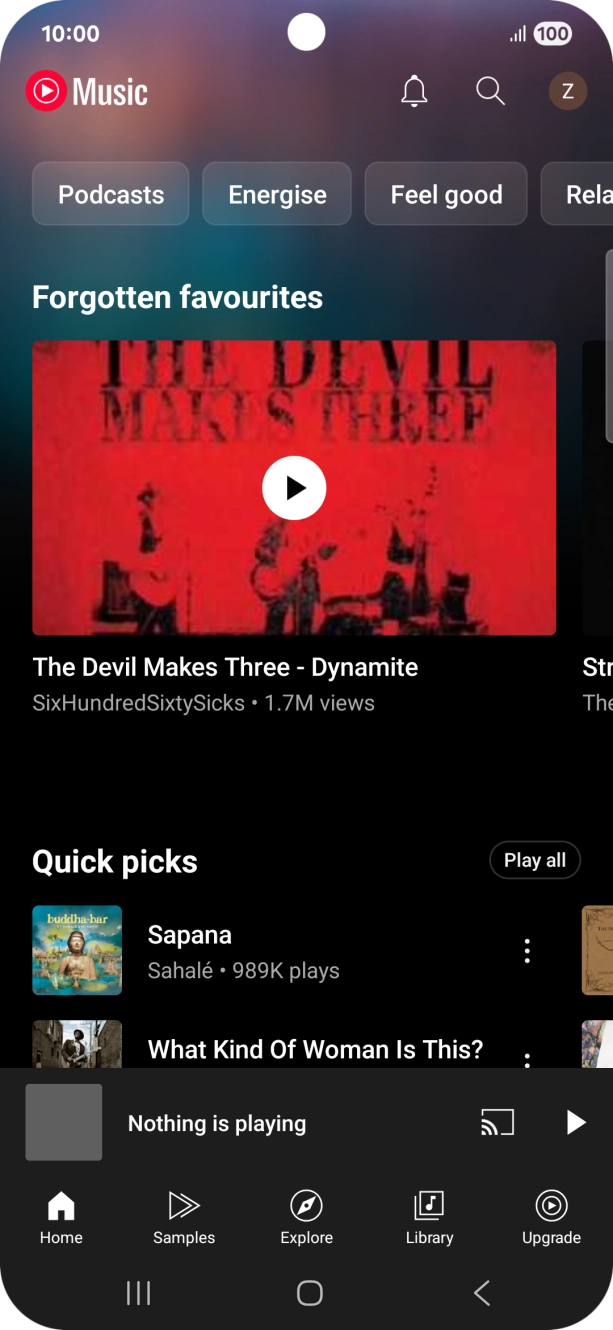Image resolution: width=613 pixels, height=1330 pixels.
Task: Play What Kind Of Woman Is This?
Action: 315,1049
